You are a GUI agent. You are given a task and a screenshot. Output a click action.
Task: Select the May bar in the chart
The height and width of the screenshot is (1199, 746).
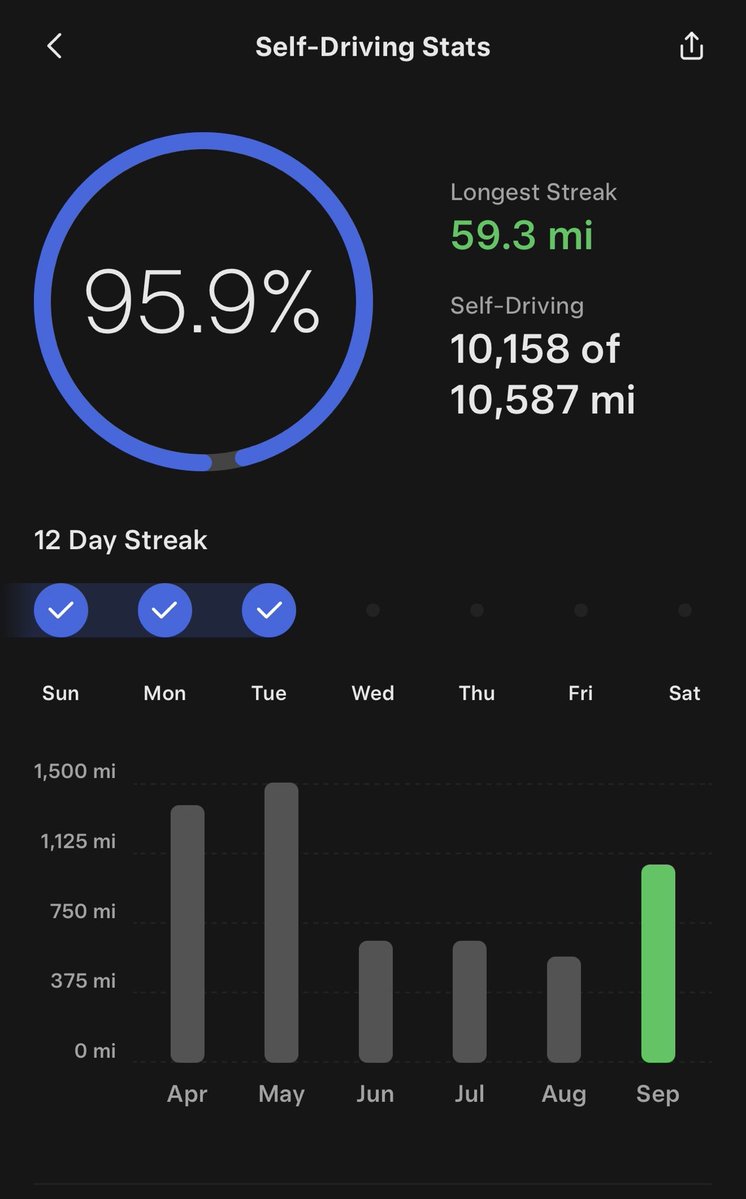pyautogui.click(x=281, y=922)
